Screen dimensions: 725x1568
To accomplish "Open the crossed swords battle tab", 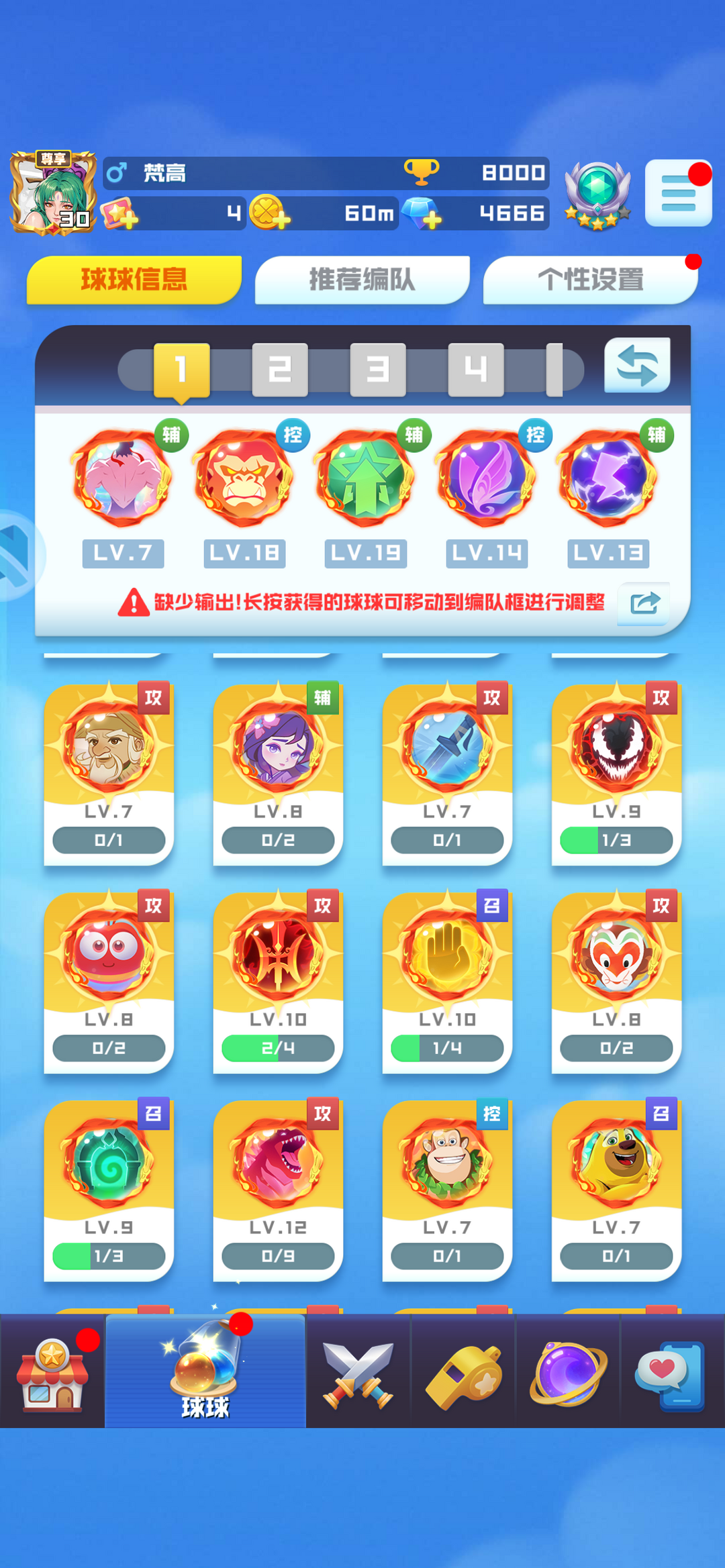I will (x=358, y=1372).
